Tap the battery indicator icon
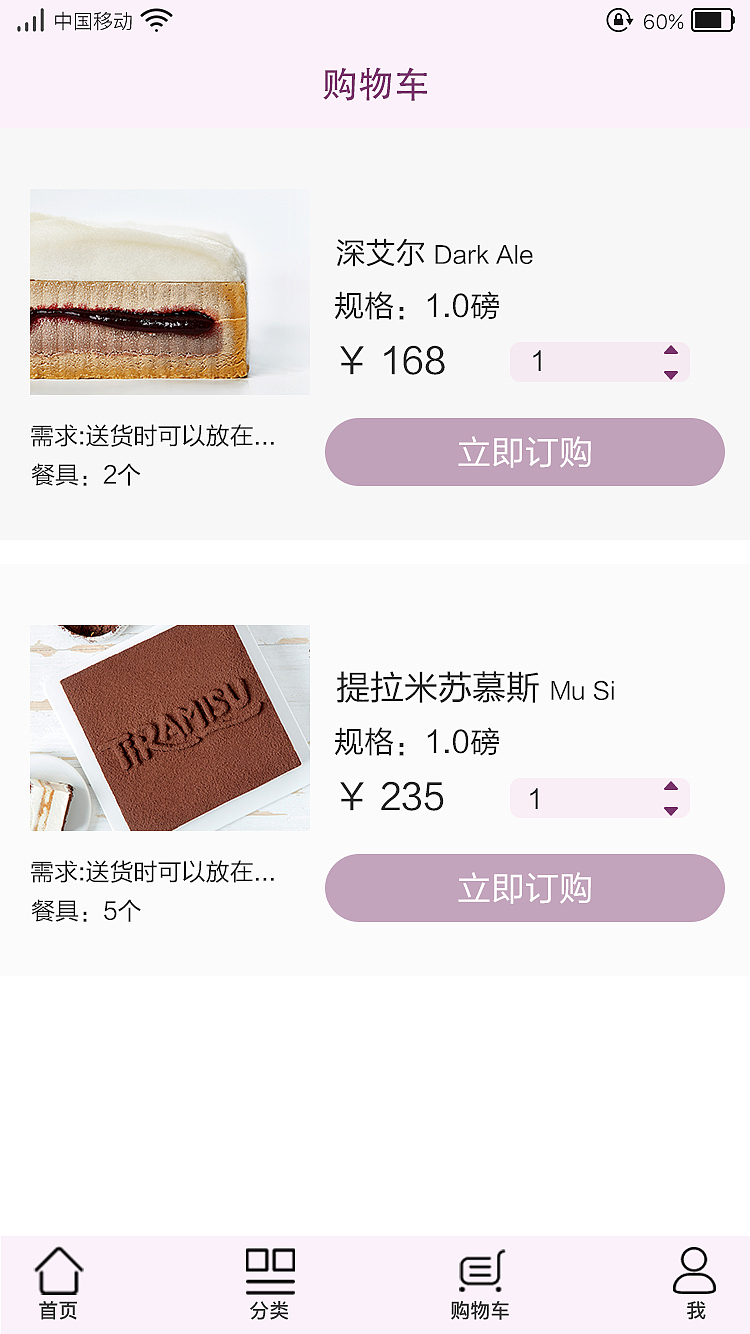This screenshot has height=1334, width=750. click(711, 19)
